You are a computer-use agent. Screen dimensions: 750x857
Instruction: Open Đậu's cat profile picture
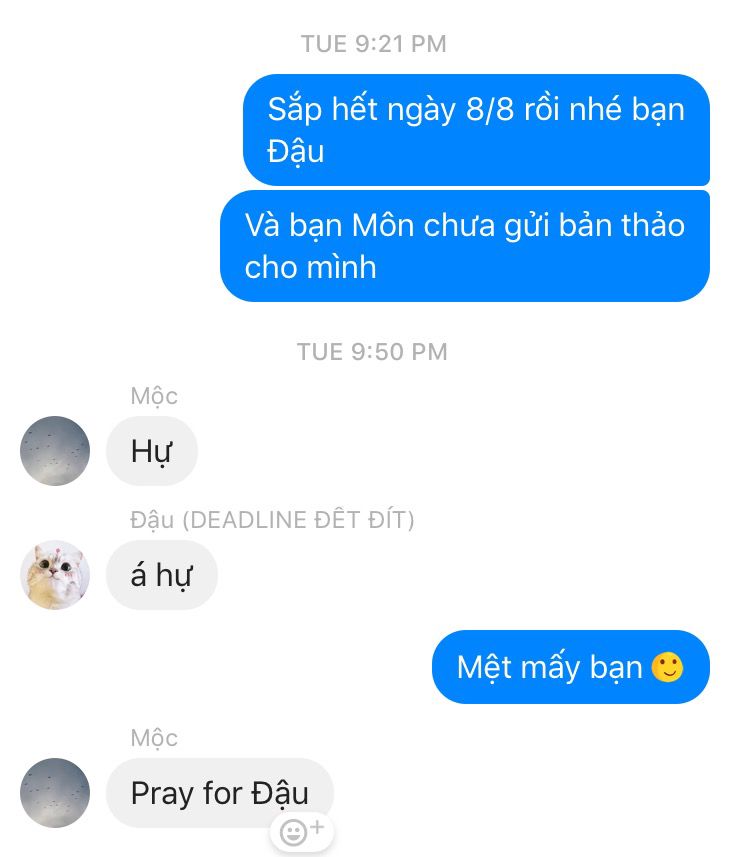(55, 575)
